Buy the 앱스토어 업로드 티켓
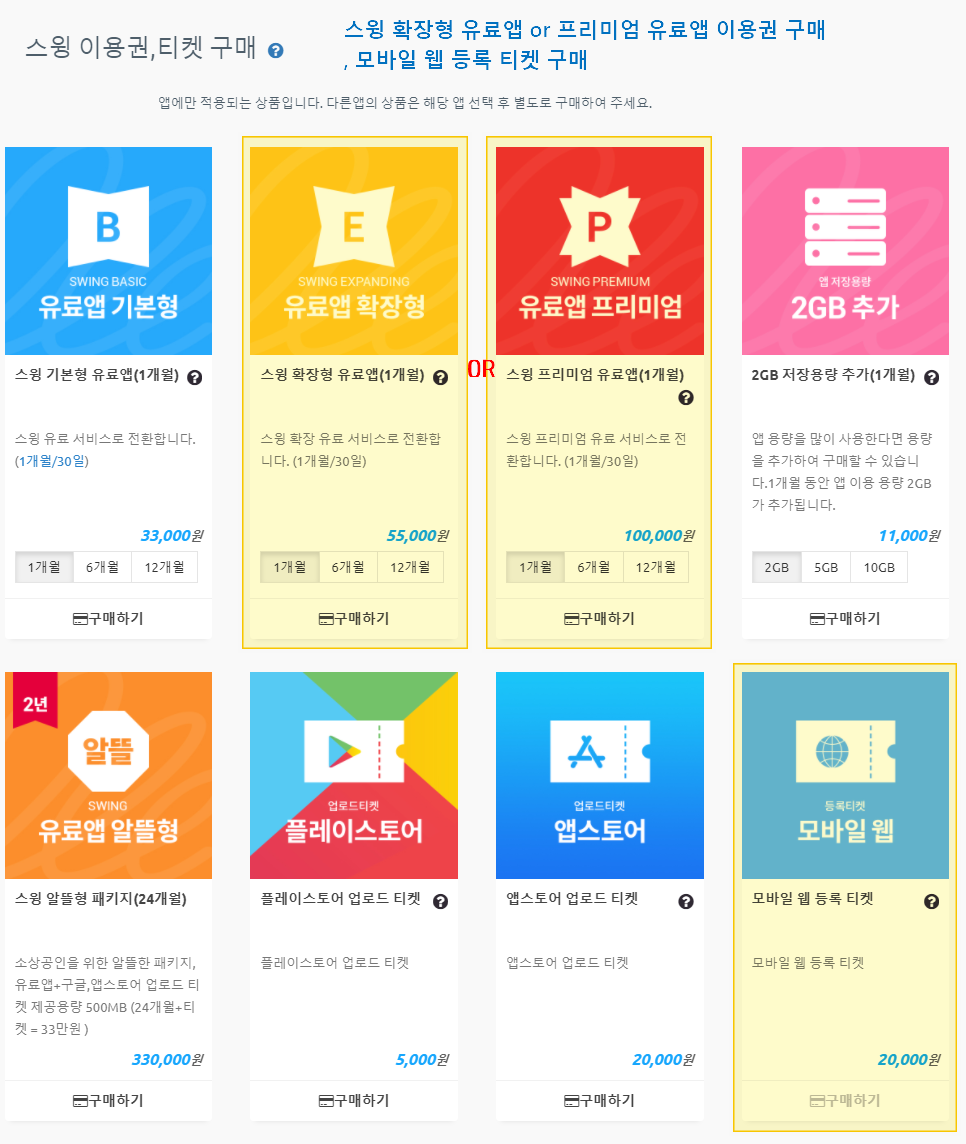 pyautogui.click(x=600, y=1101)
